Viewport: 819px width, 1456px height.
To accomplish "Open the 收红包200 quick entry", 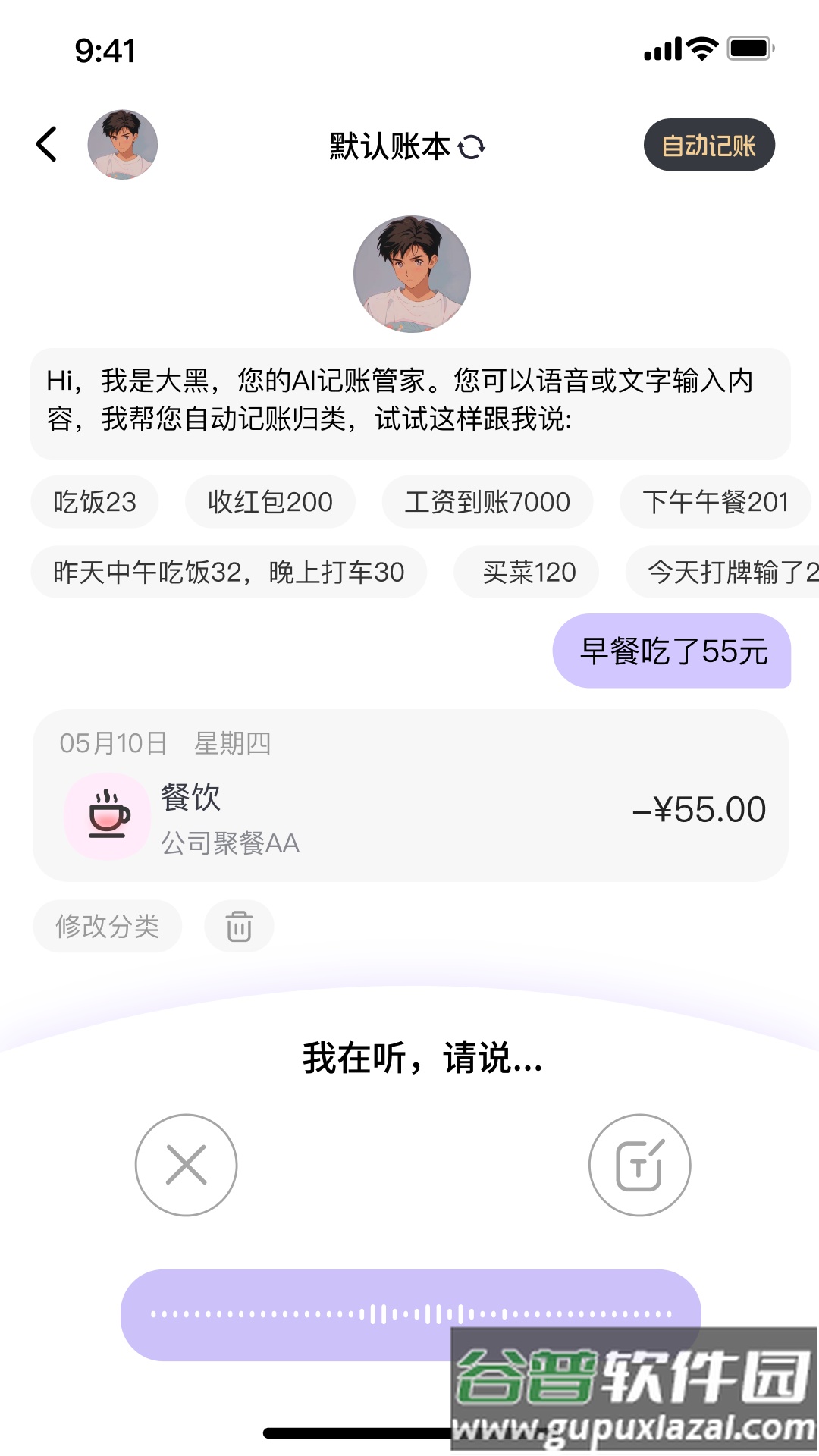I will click(x=269, y=502).
